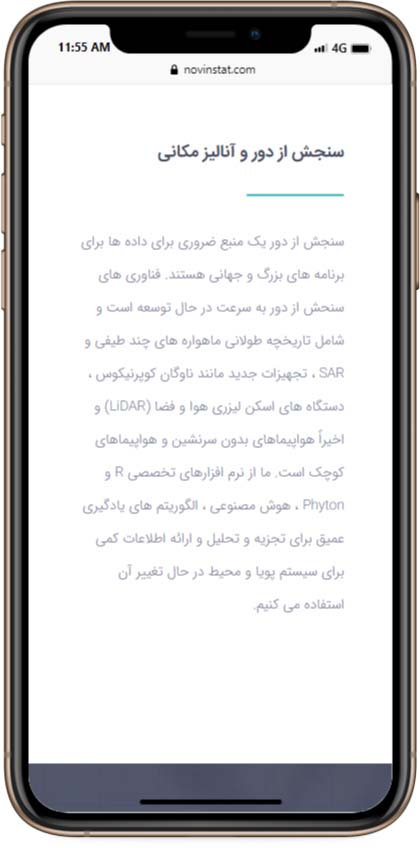Image resolution: width=420 pixels, height=848 pixels.
Task: Tap the novinstat.com address bar
Action: tap(212, 70)
